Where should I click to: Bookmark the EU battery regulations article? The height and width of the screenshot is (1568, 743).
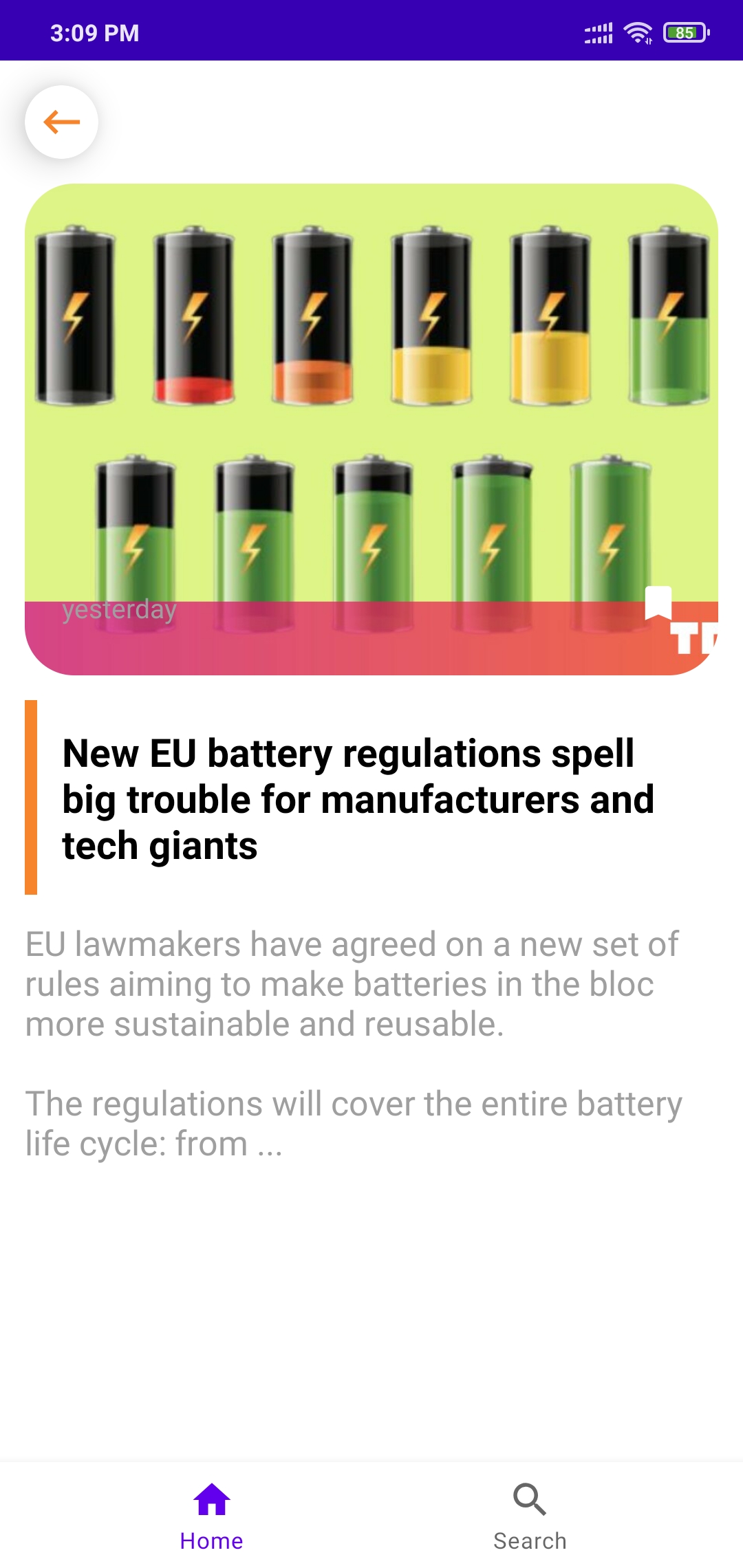coord(658,603)
